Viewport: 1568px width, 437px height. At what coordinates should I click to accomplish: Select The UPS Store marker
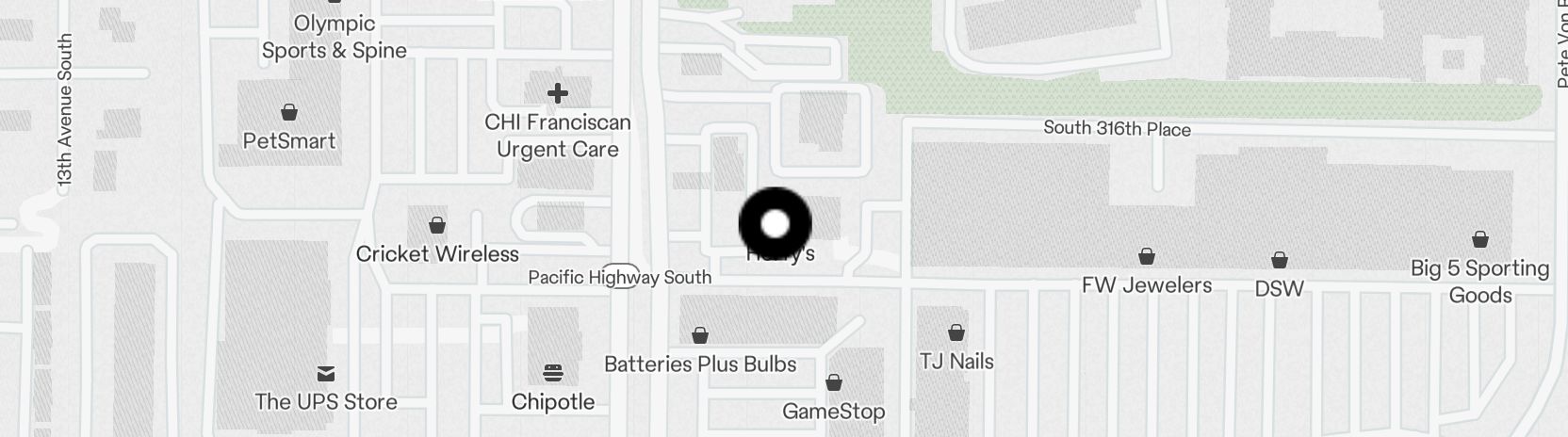[x=326, y=374]
